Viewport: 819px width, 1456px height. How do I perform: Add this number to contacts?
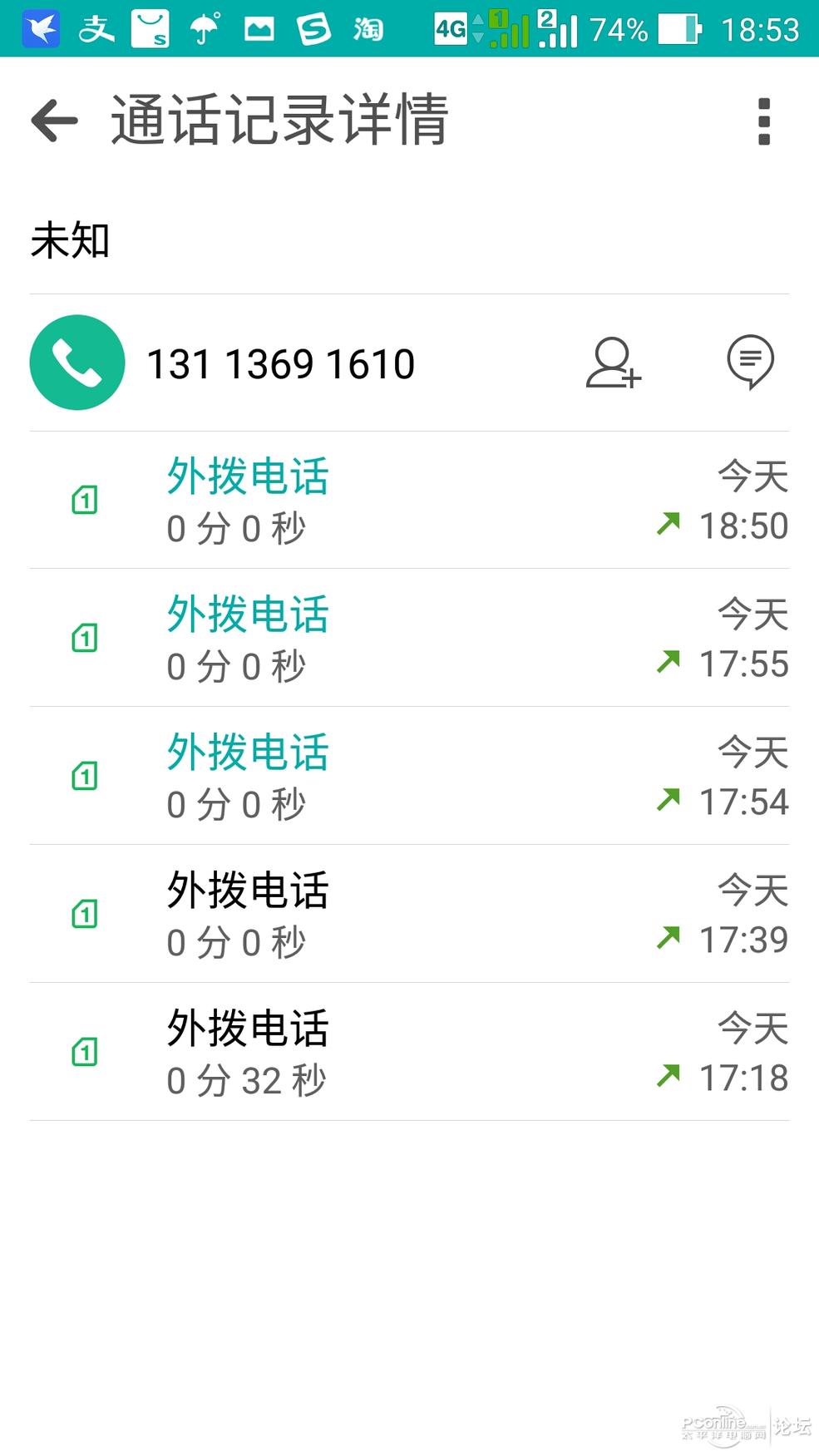pos(613,363)
